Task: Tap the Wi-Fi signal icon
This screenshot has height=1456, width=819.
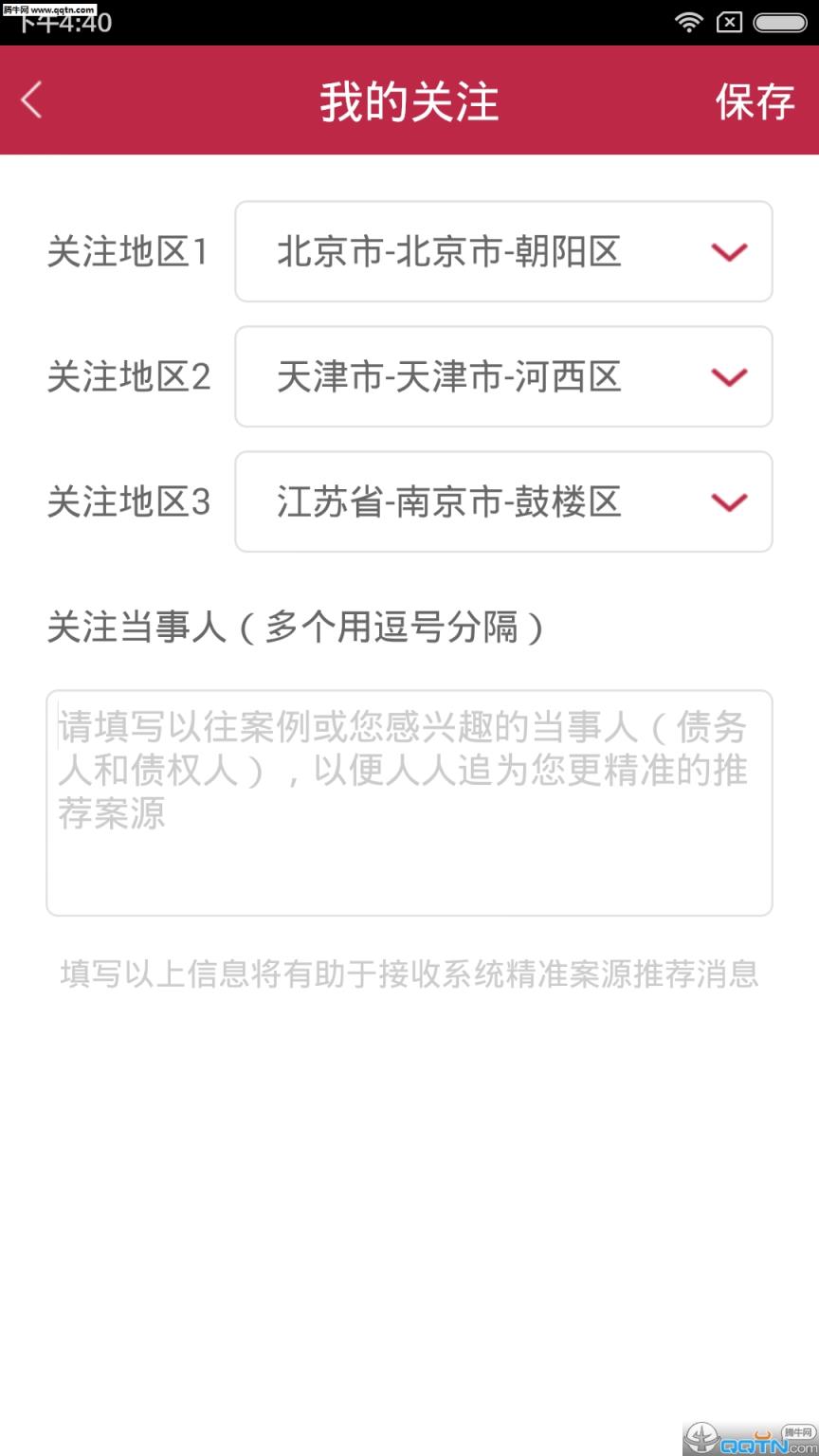Action: coord(687,21)
